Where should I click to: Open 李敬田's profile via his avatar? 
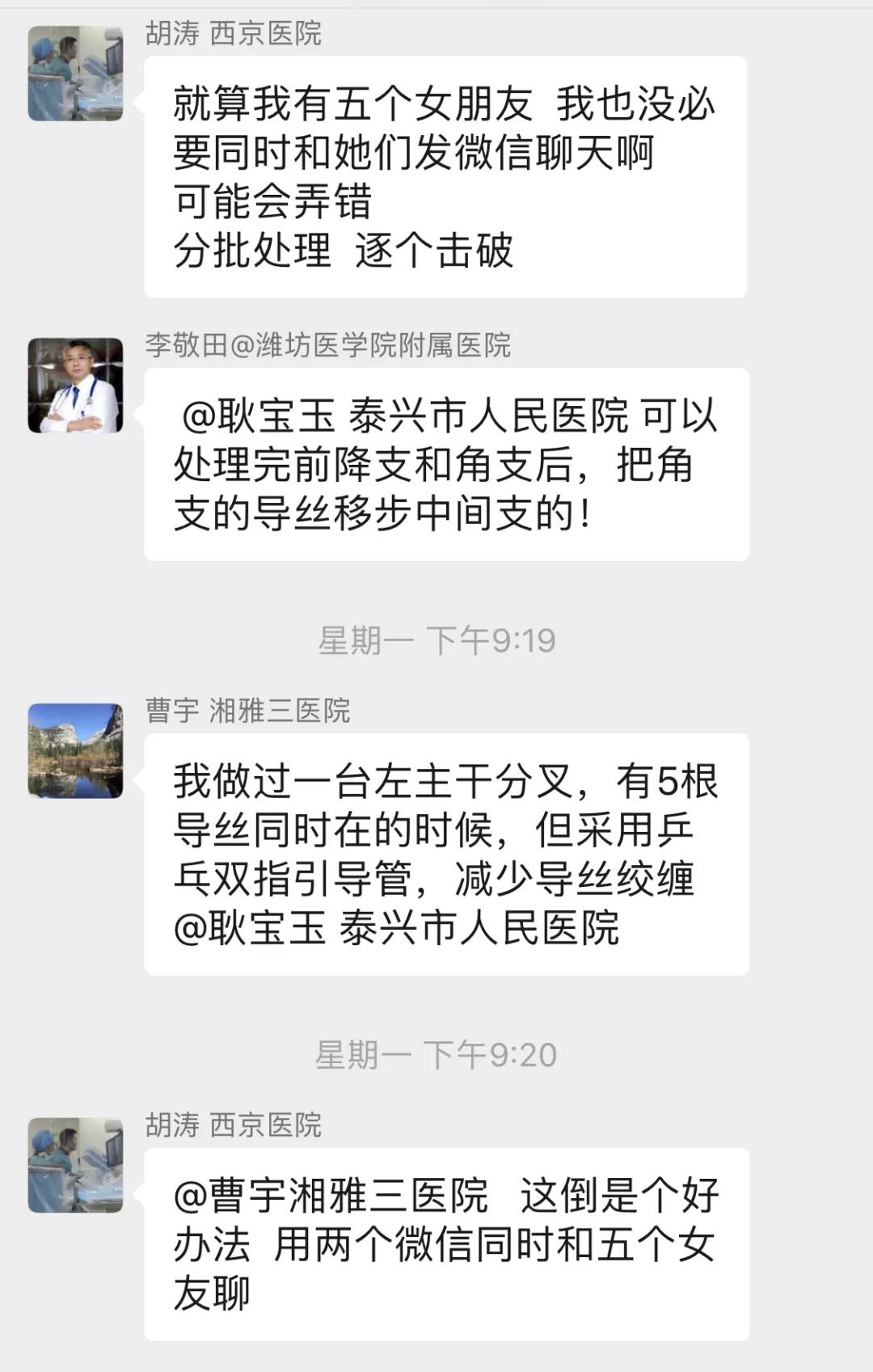click(75, 386)
